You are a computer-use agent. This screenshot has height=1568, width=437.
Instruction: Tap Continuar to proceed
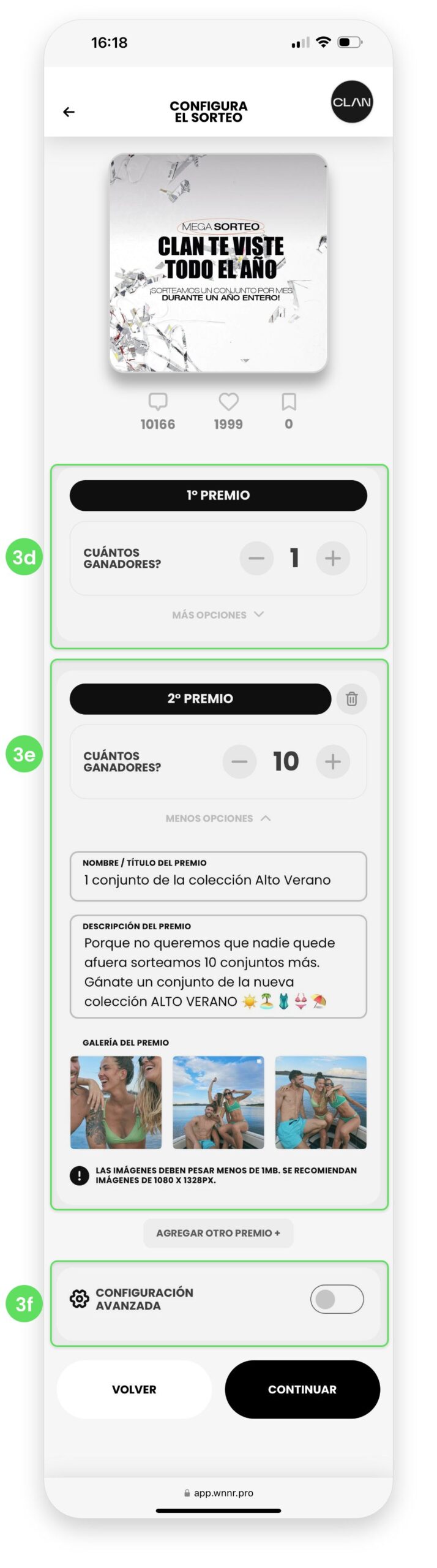pos(302,1389)
